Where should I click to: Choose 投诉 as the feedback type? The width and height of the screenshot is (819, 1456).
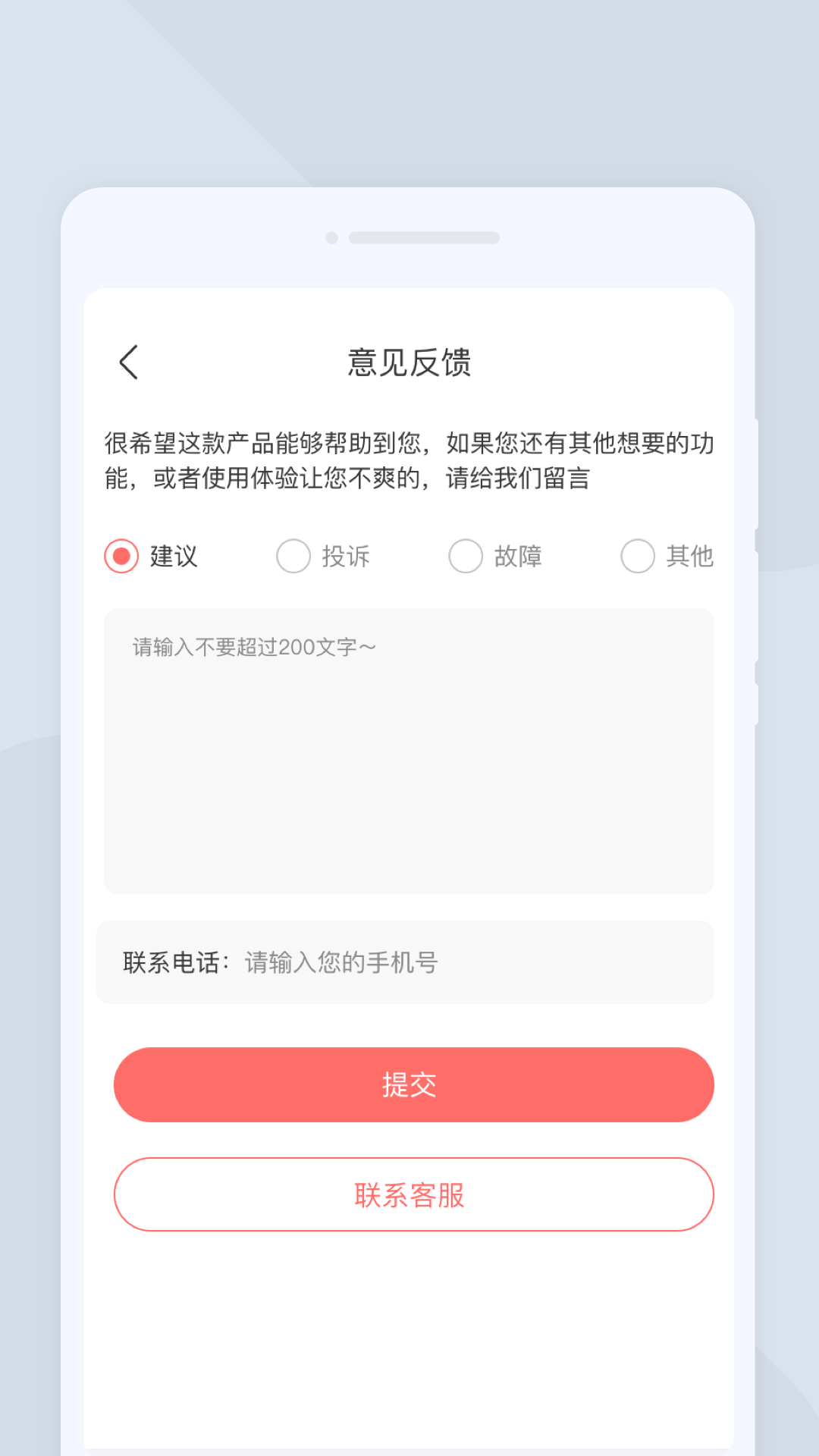coord(293,556)
